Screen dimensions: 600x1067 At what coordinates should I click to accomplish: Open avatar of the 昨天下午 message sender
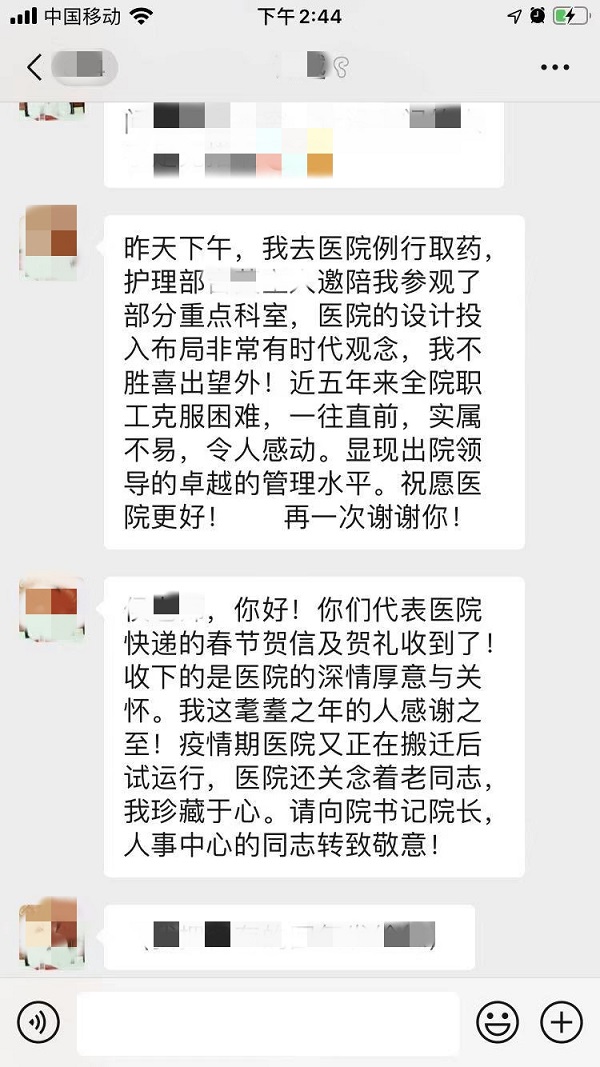coord(52,241)
